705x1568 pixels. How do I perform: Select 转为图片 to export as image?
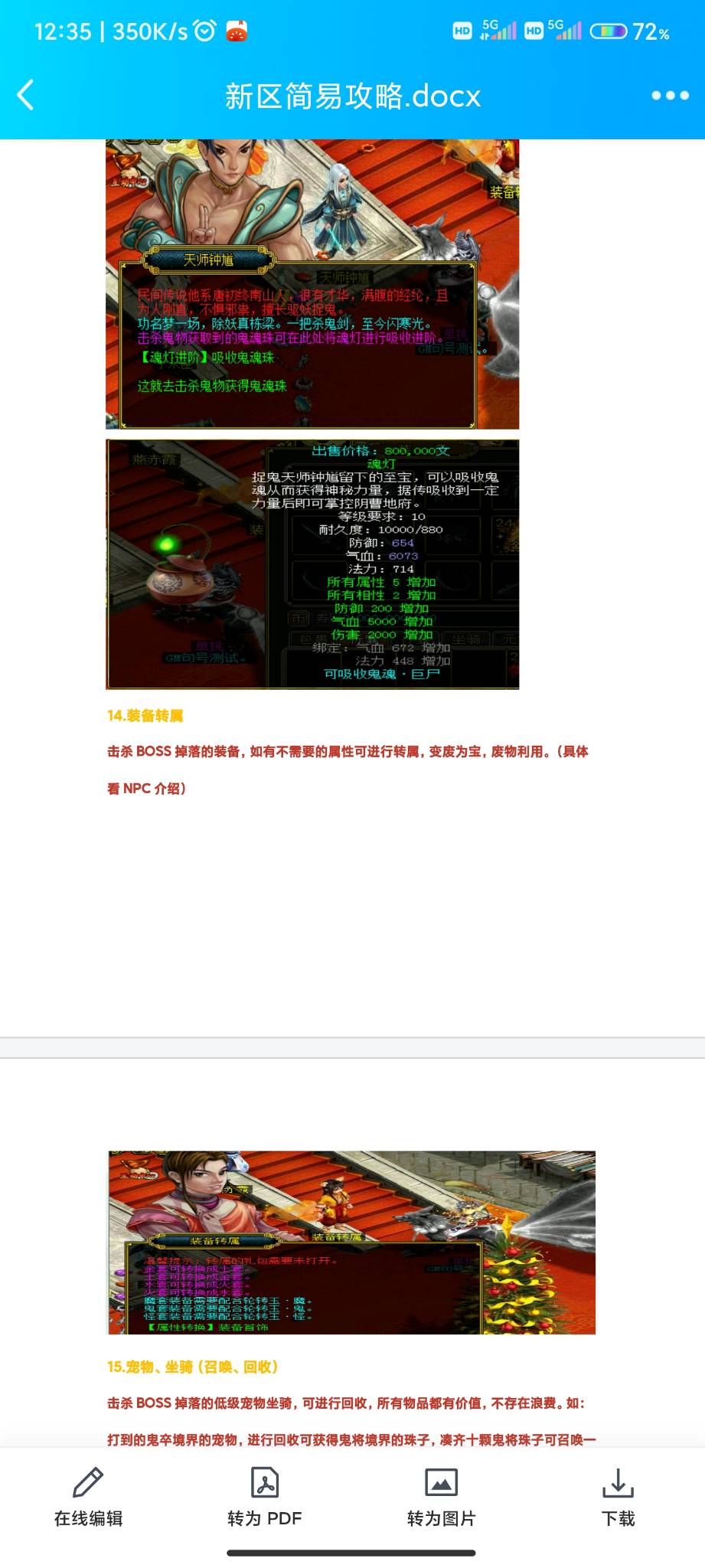(441, 1498)
